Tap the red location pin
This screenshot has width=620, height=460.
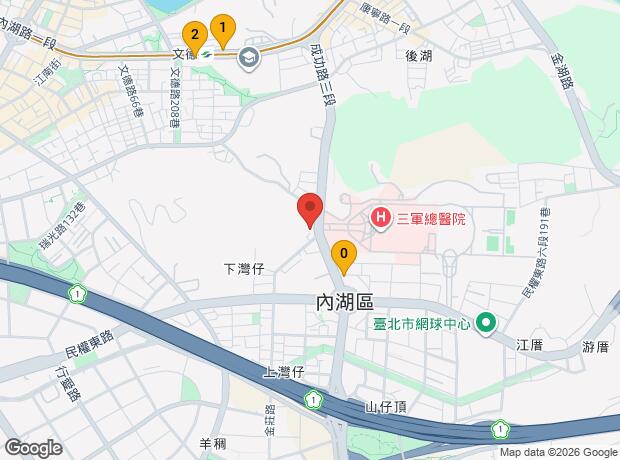[x=310, y=211]
